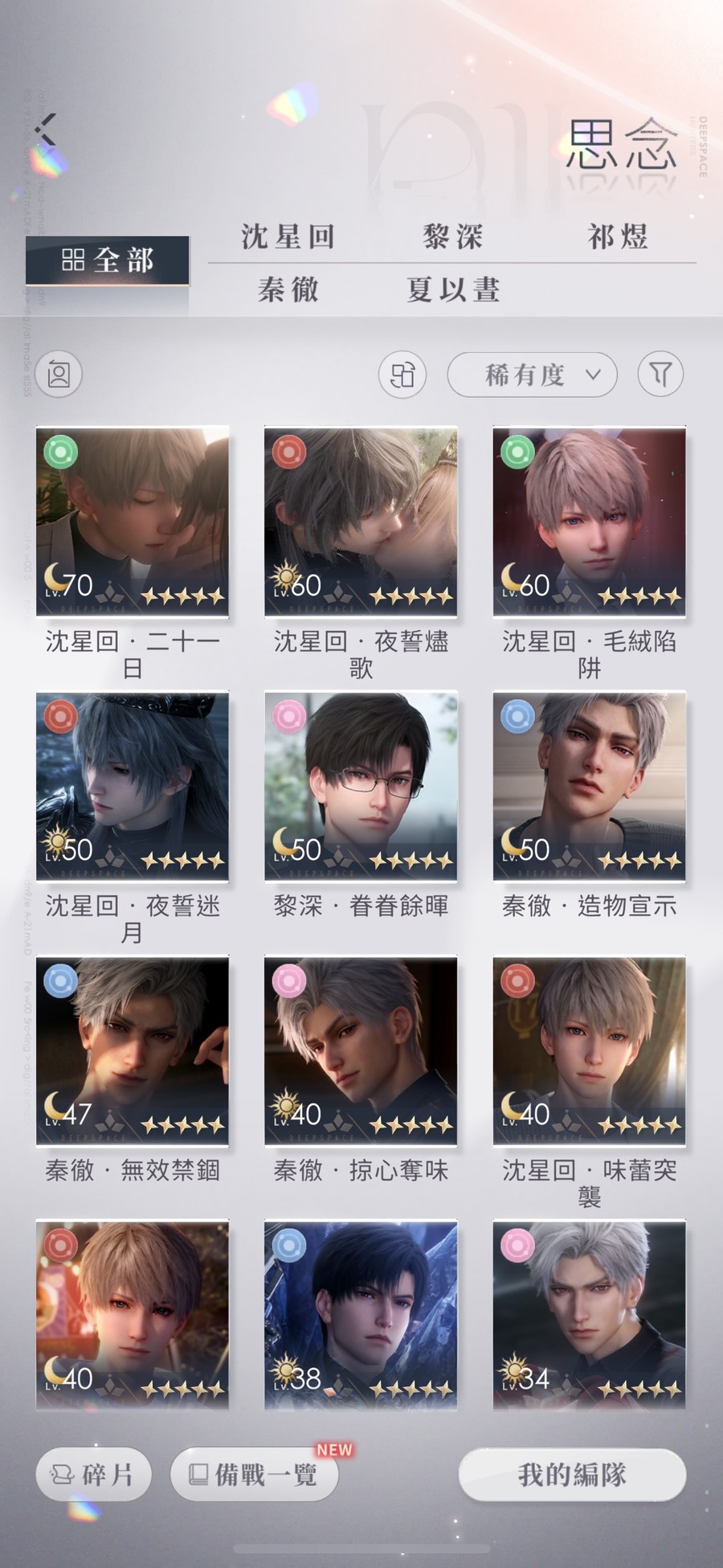
Task: Switch to the 夏以晝 tab
Action: (453, 289)
